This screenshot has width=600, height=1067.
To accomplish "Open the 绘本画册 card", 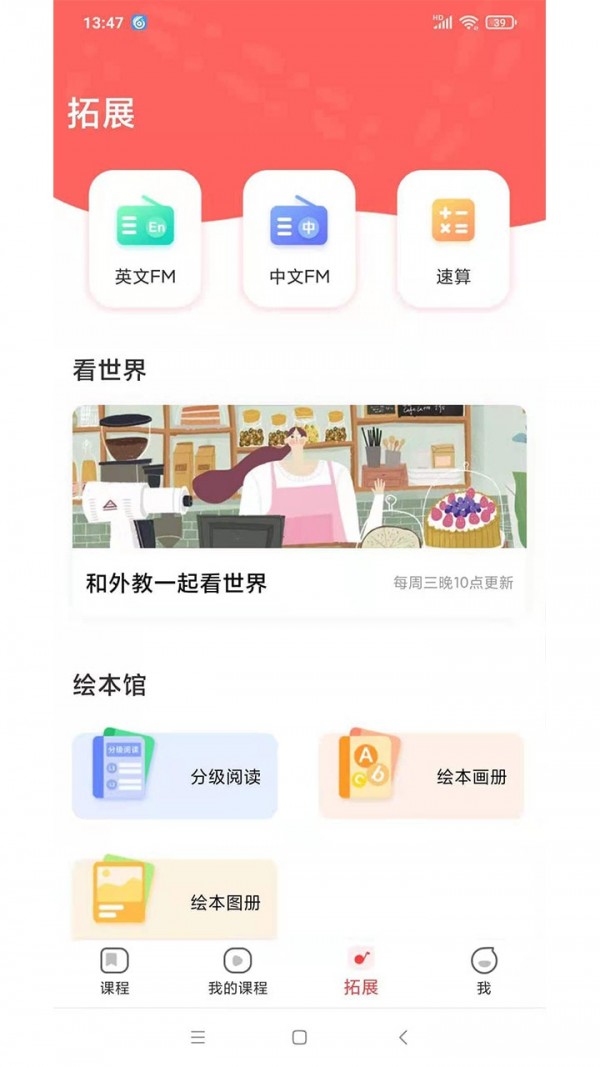I will click(421, 776).
